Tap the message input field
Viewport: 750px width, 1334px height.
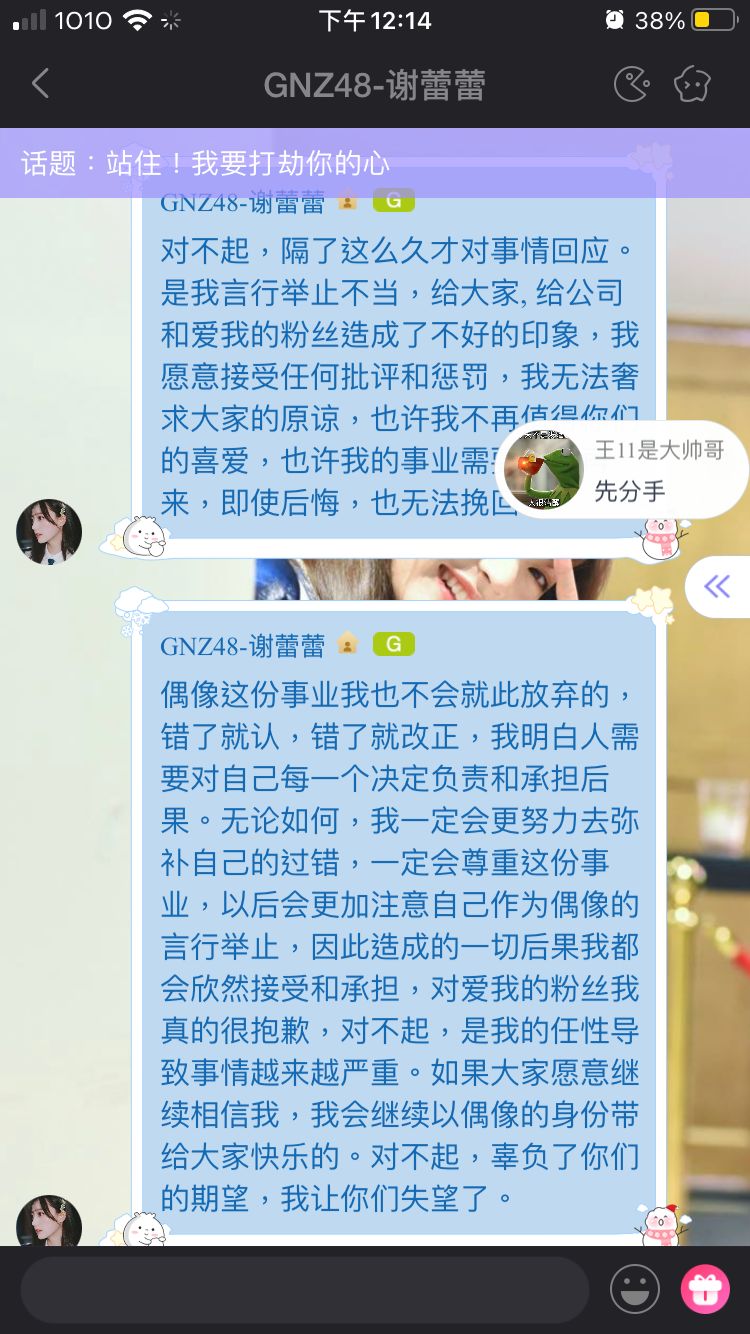(305, 1290)
